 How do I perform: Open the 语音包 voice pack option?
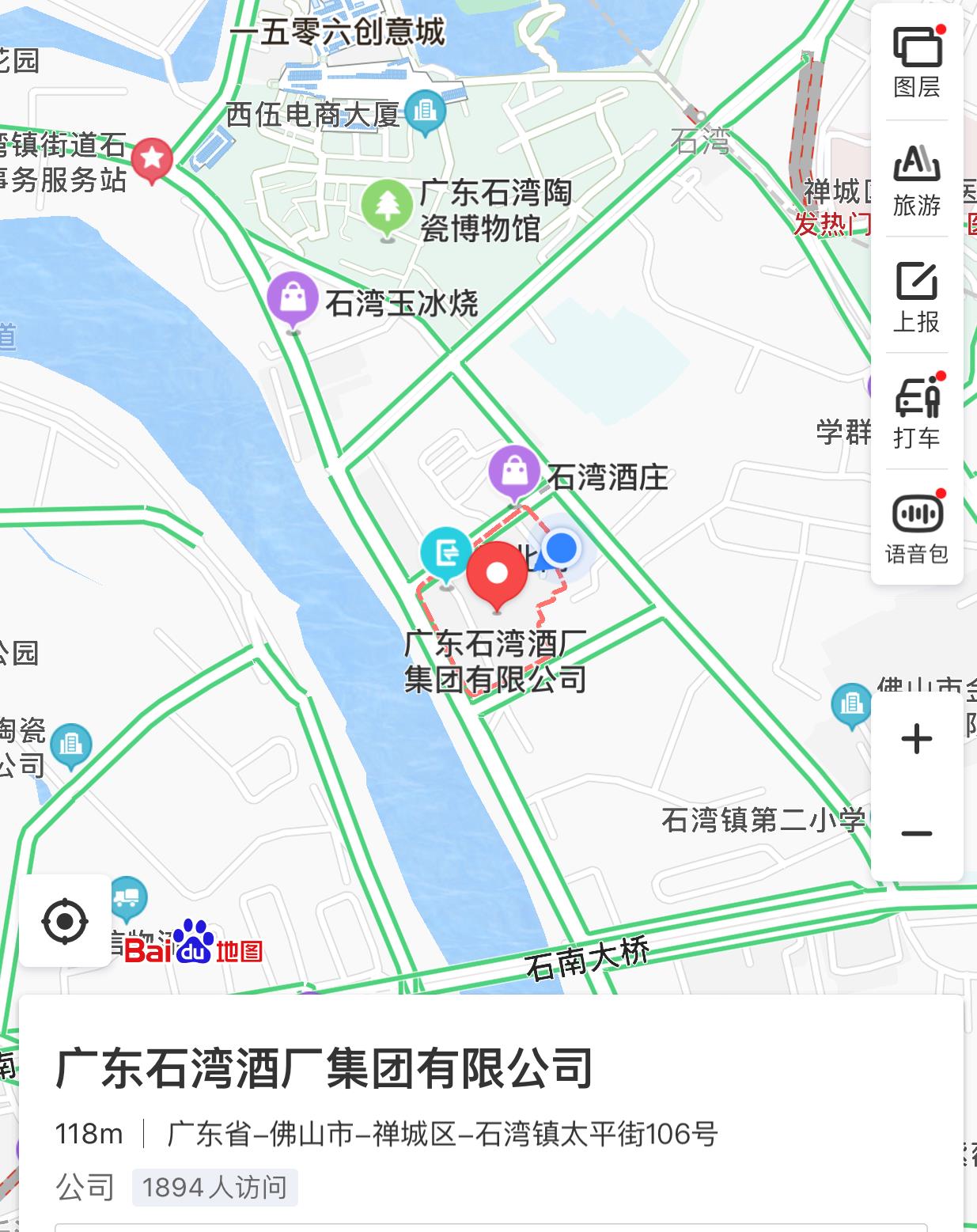pos(917,528)
